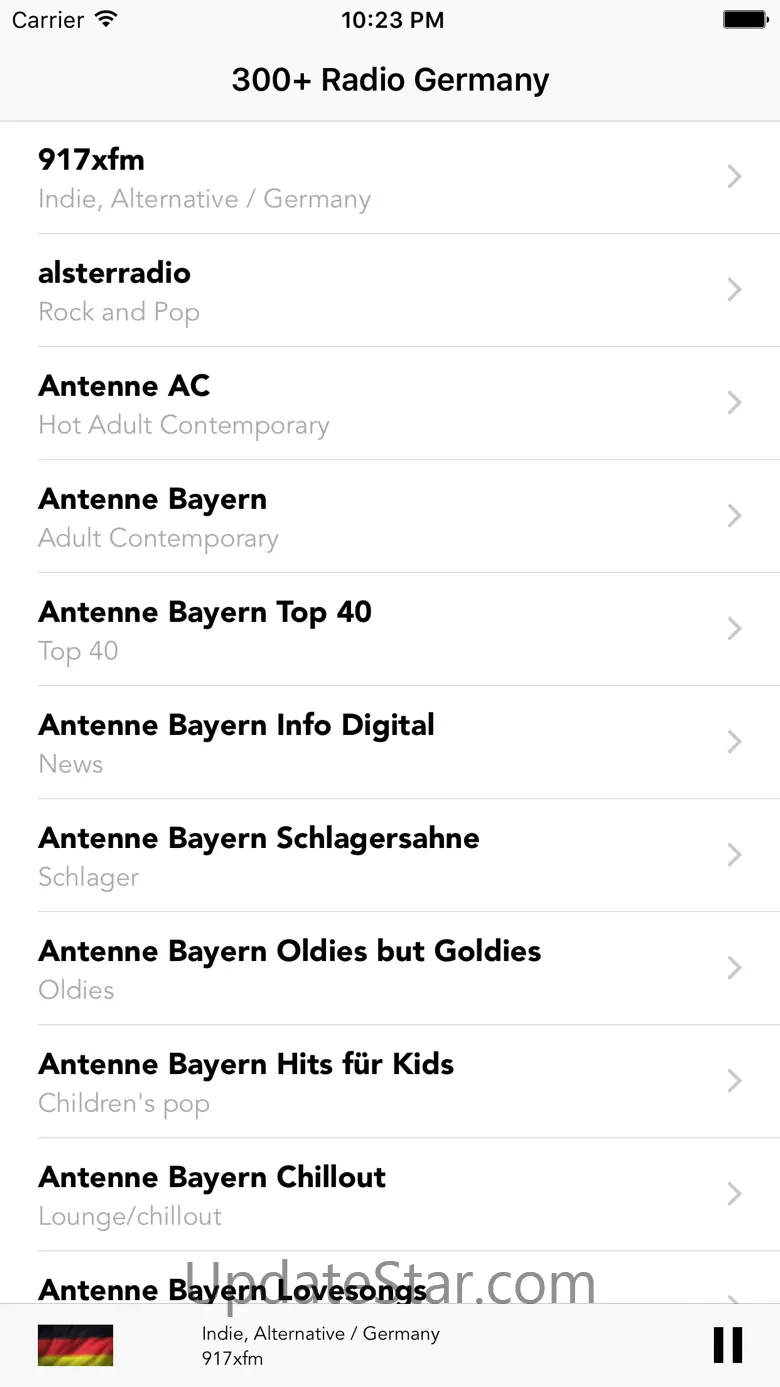Open Antenne Bayern Adult Contemporary

pyautogui.click(x=390, y=517)
